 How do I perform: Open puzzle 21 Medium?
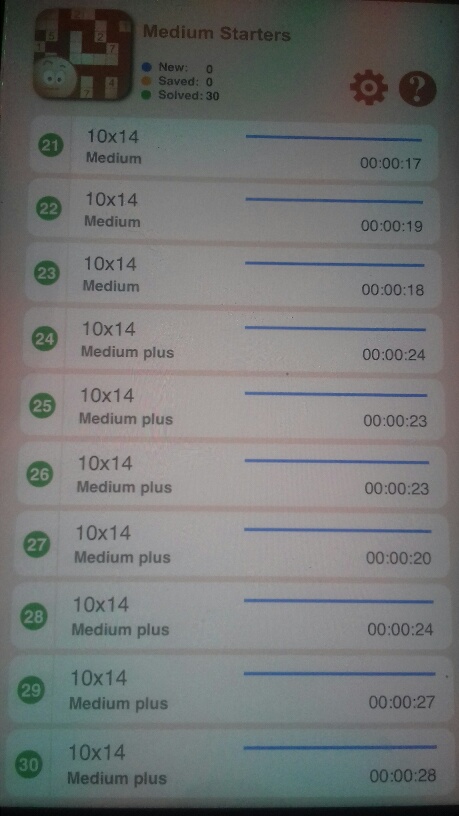point(234,149)
